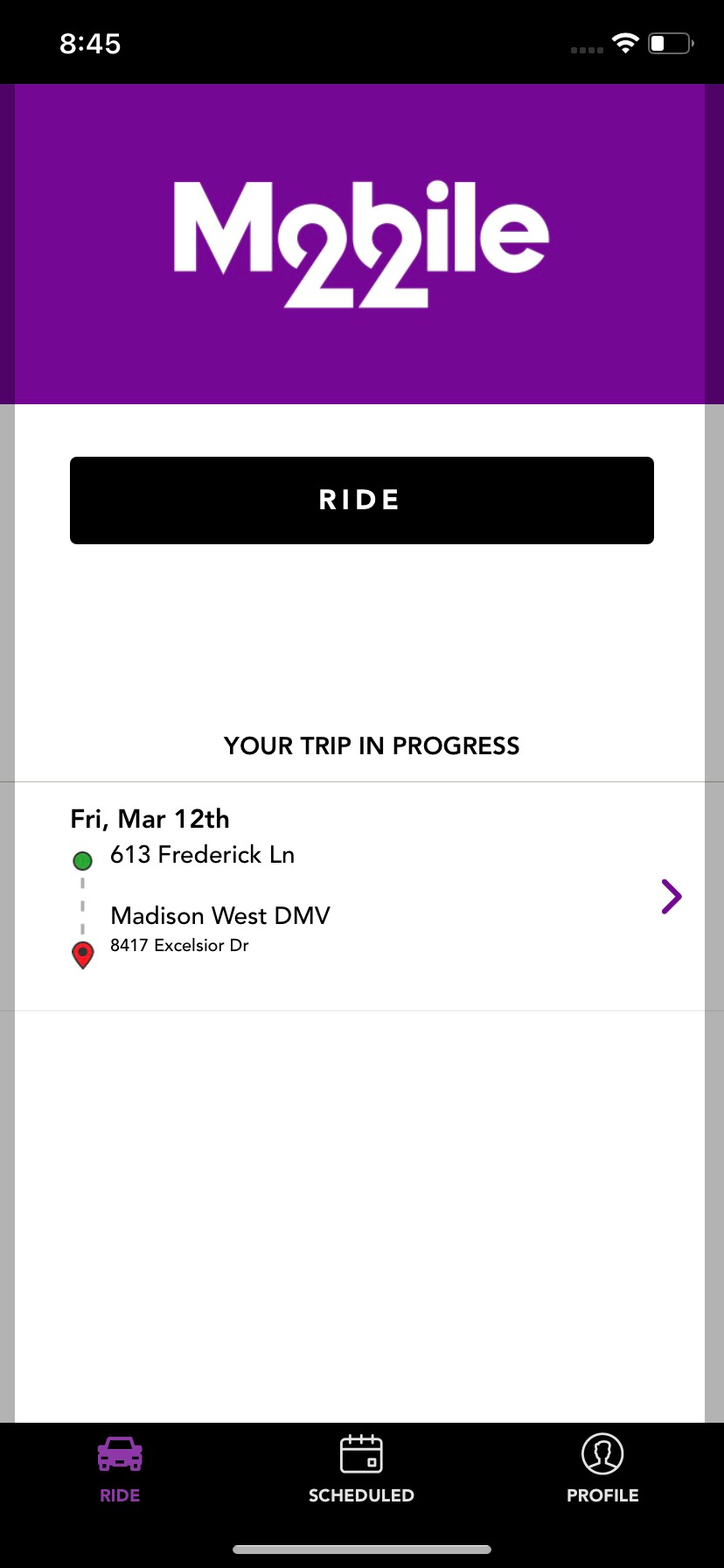The width and height of the screenshot is (724, 1568).
Task: Select the Ride tab in bottom bar
Action: tap(120, 1470)
